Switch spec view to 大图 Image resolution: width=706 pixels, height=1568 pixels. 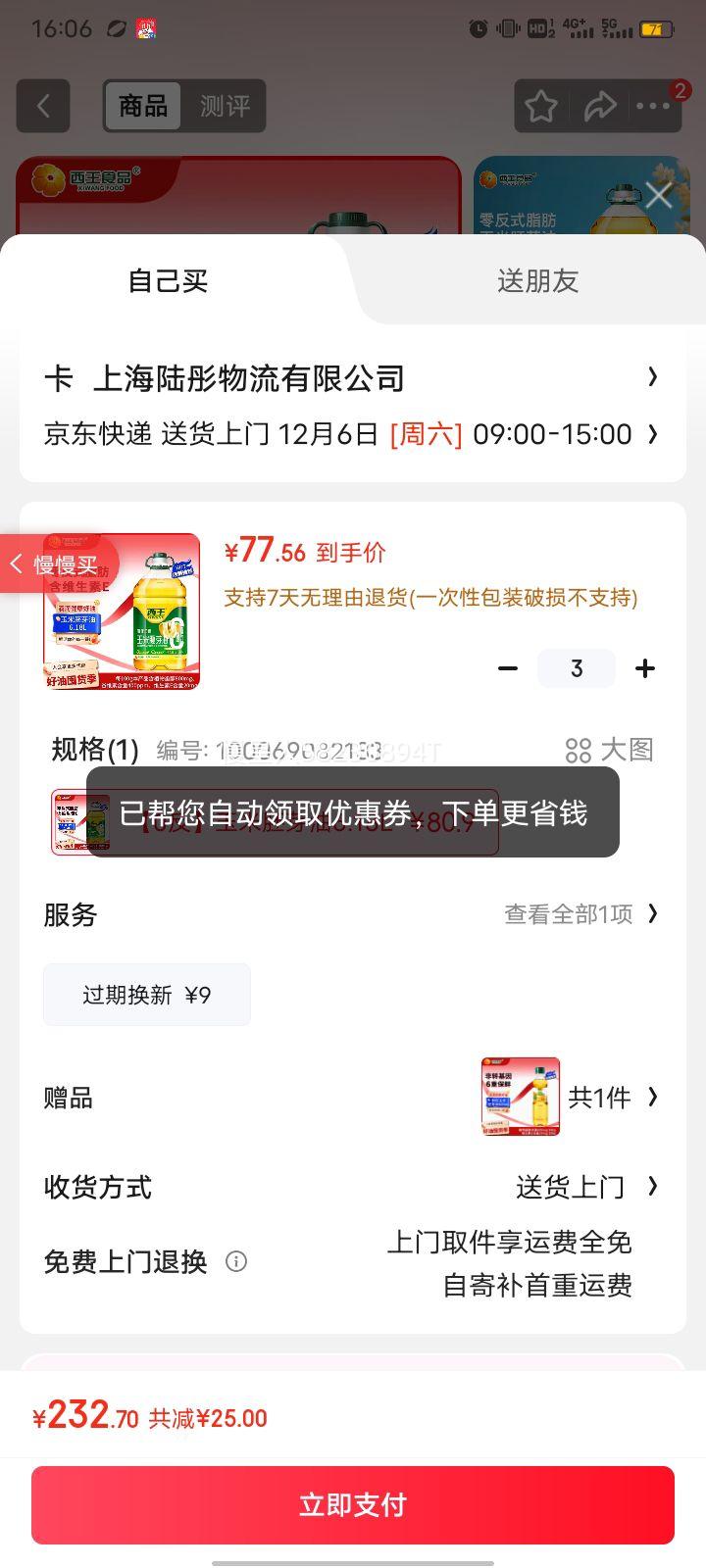[609, 751]
